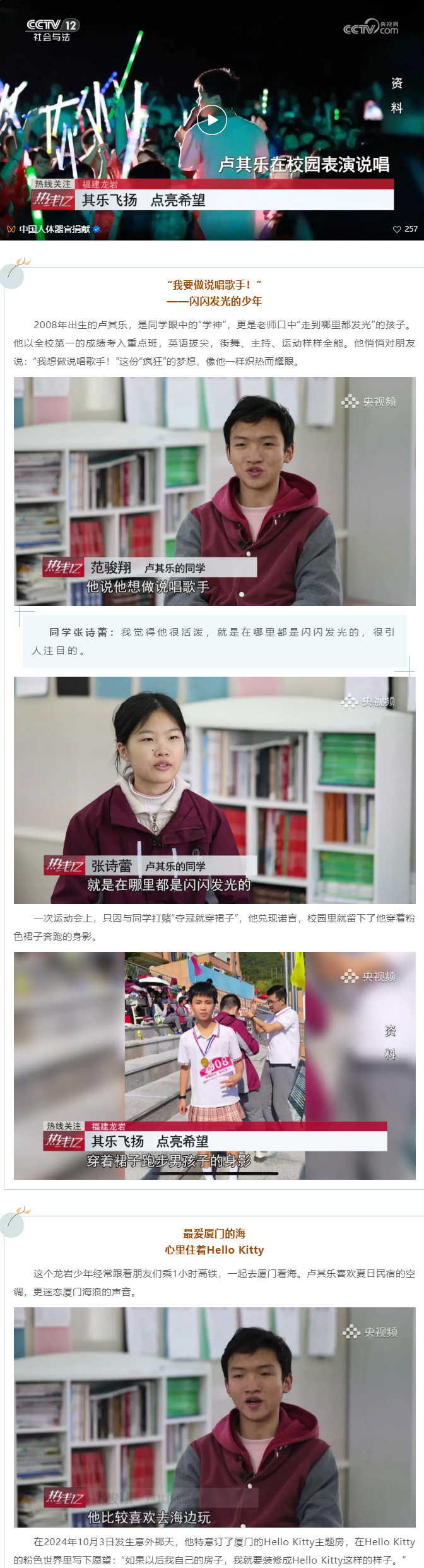Open the 中国人体器官捐献 account profile
424x1568 pixels.
coord(54,229)
